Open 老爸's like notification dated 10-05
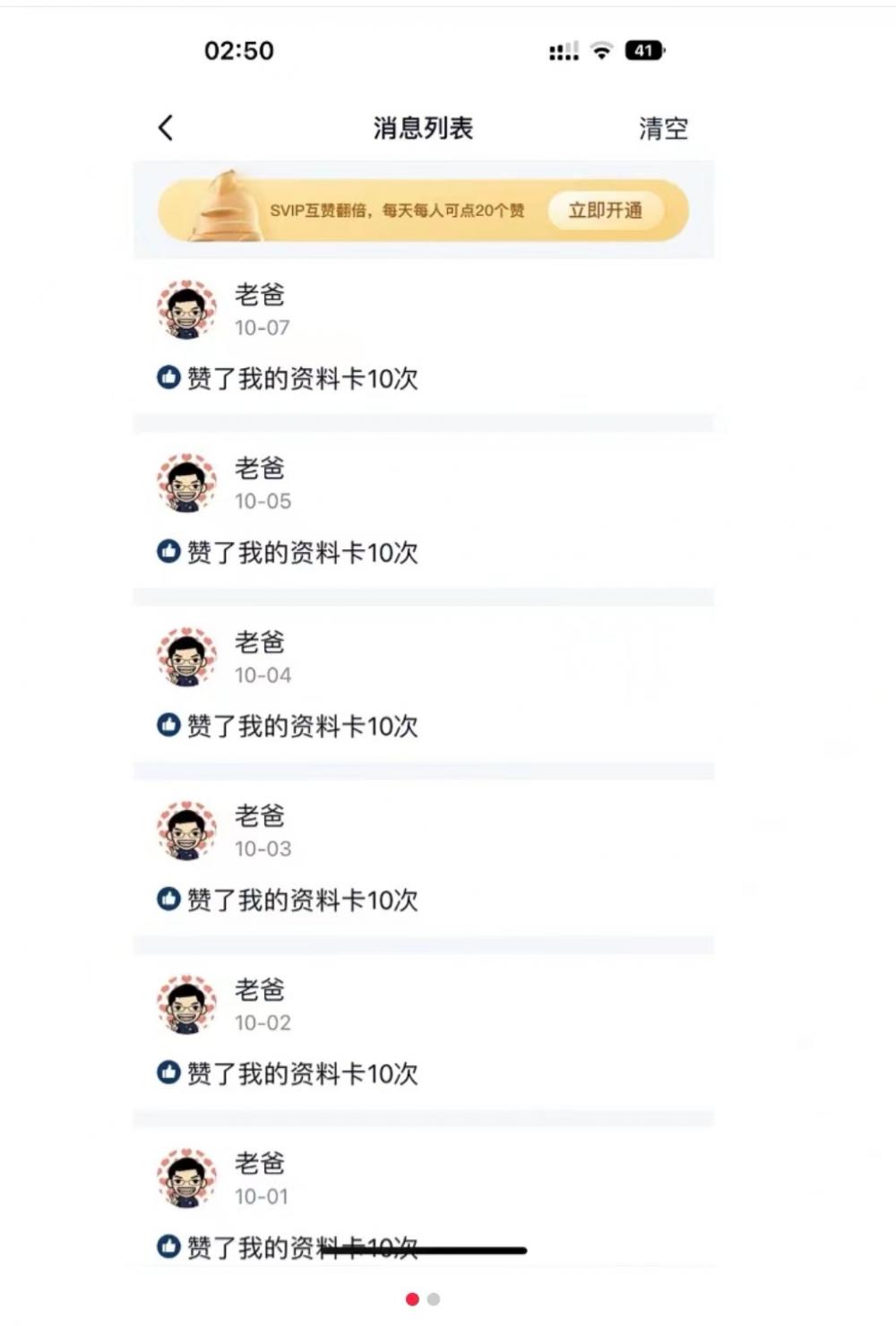This screenshot has height=1326, width=896. pyautogui.click(x=423, y=511)
